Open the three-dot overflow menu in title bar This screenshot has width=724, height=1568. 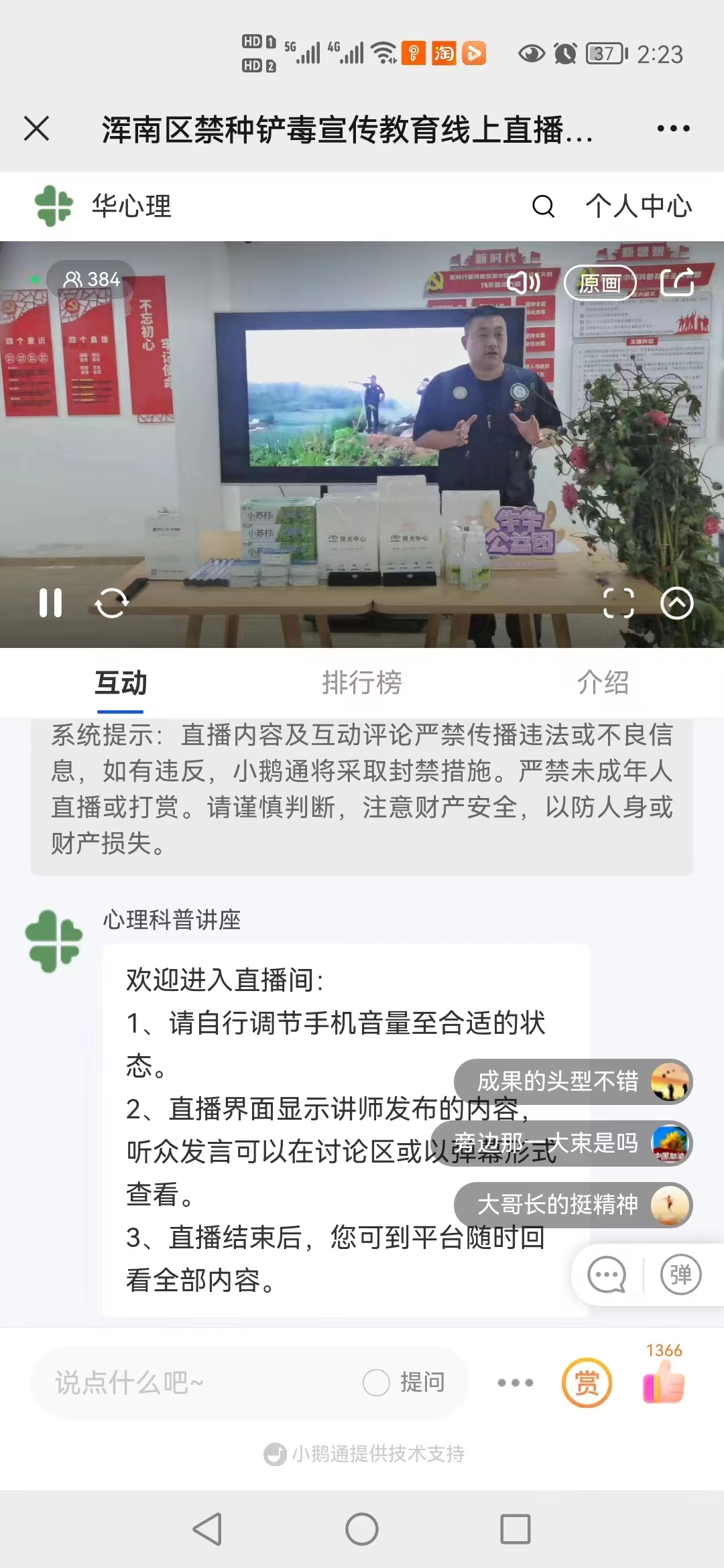pos(673,129)
